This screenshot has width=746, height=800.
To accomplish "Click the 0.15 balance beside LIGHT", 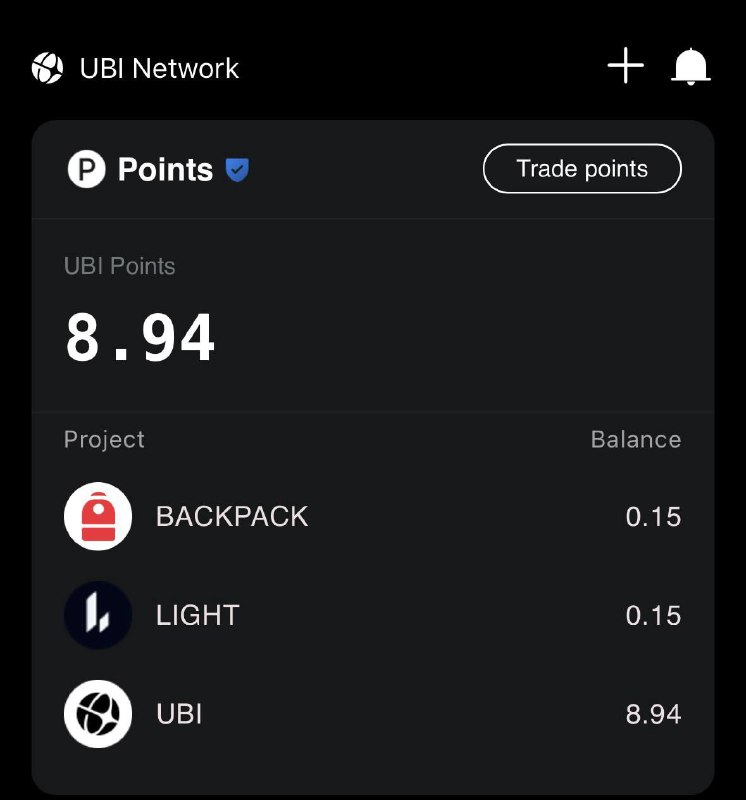I will point(655,615).
